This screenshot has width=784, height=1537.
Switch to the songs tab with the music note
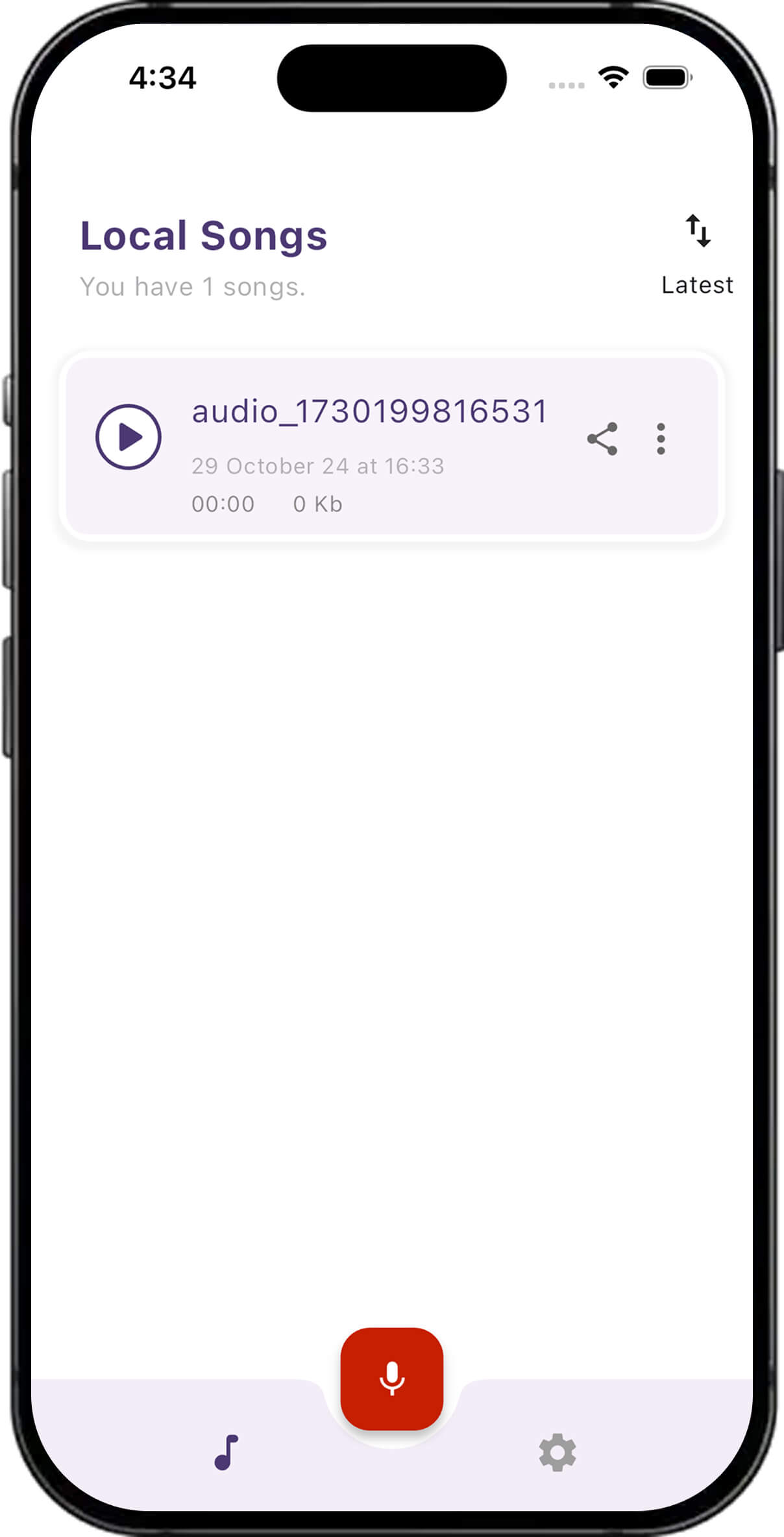pyautogui.click(x=227, y=1452)
